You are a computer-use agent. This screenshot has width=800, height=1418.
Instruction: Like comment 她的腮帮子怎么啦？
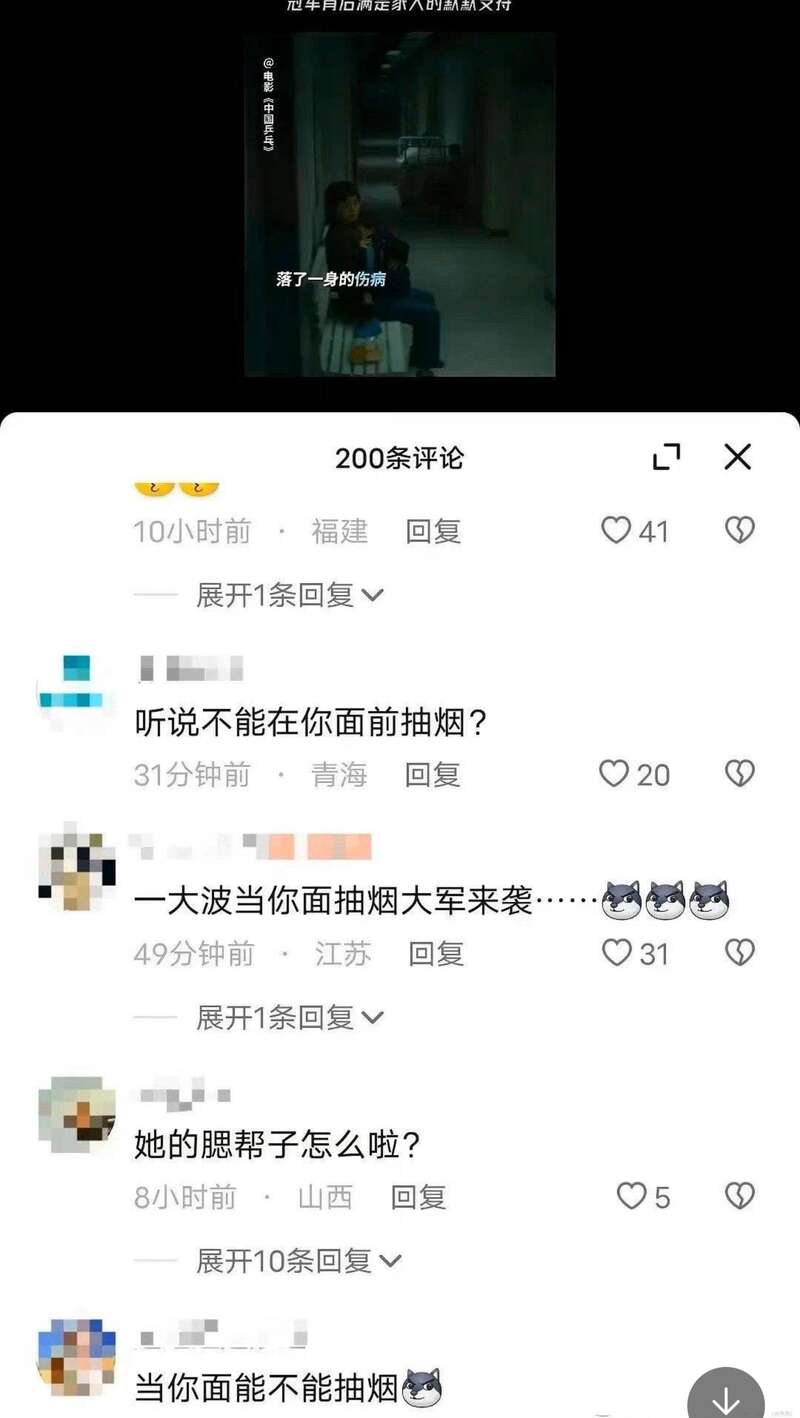tap(631, 1196)
